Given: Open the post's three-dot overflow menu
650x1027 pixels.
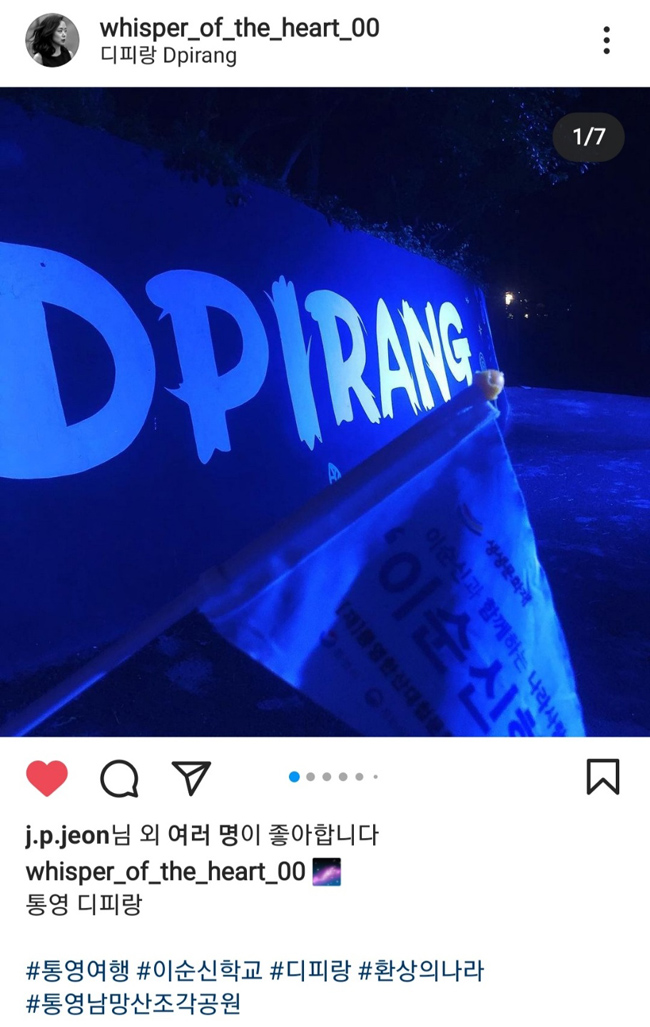Looking at the screenshot, I should [606, 40].
